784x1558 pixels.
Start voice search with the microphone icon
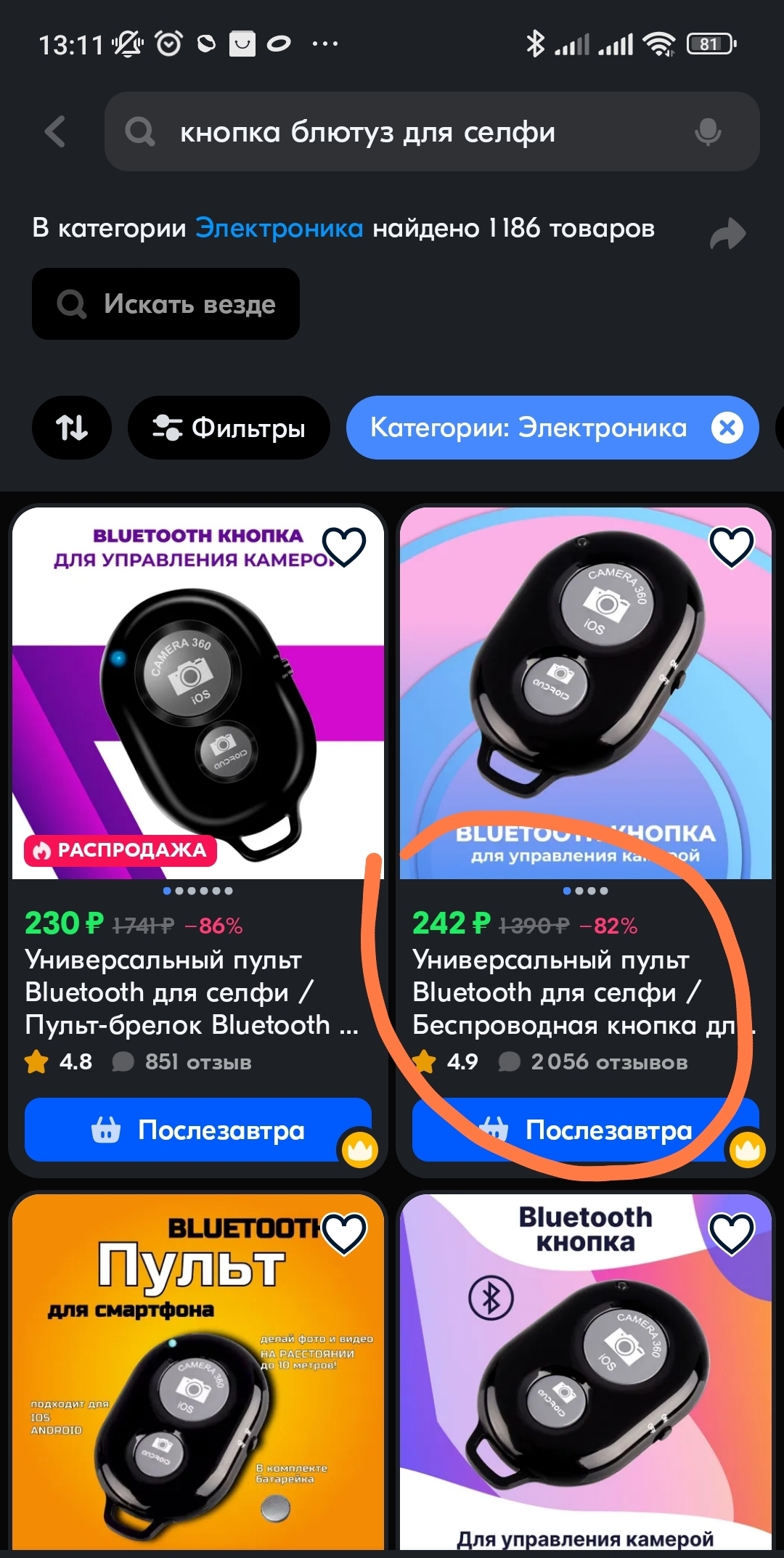pyautogui.click(x=707, y=132)
